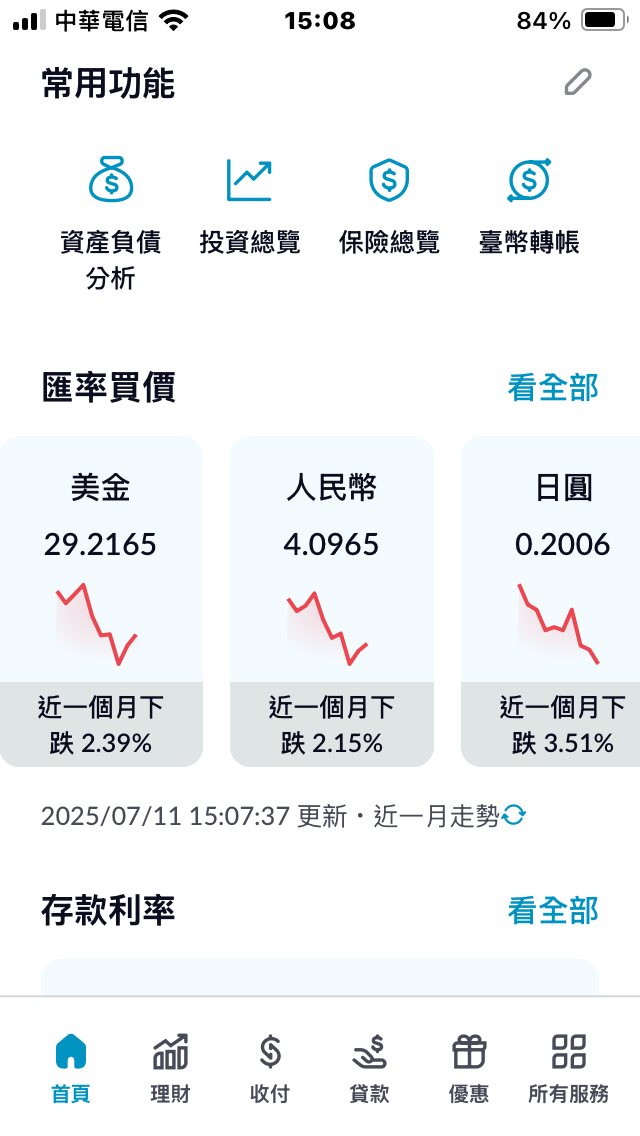Screen dimensions: 640x1136
Task: View all exchange rates under 匯率買價
Action: pos(553,388)
